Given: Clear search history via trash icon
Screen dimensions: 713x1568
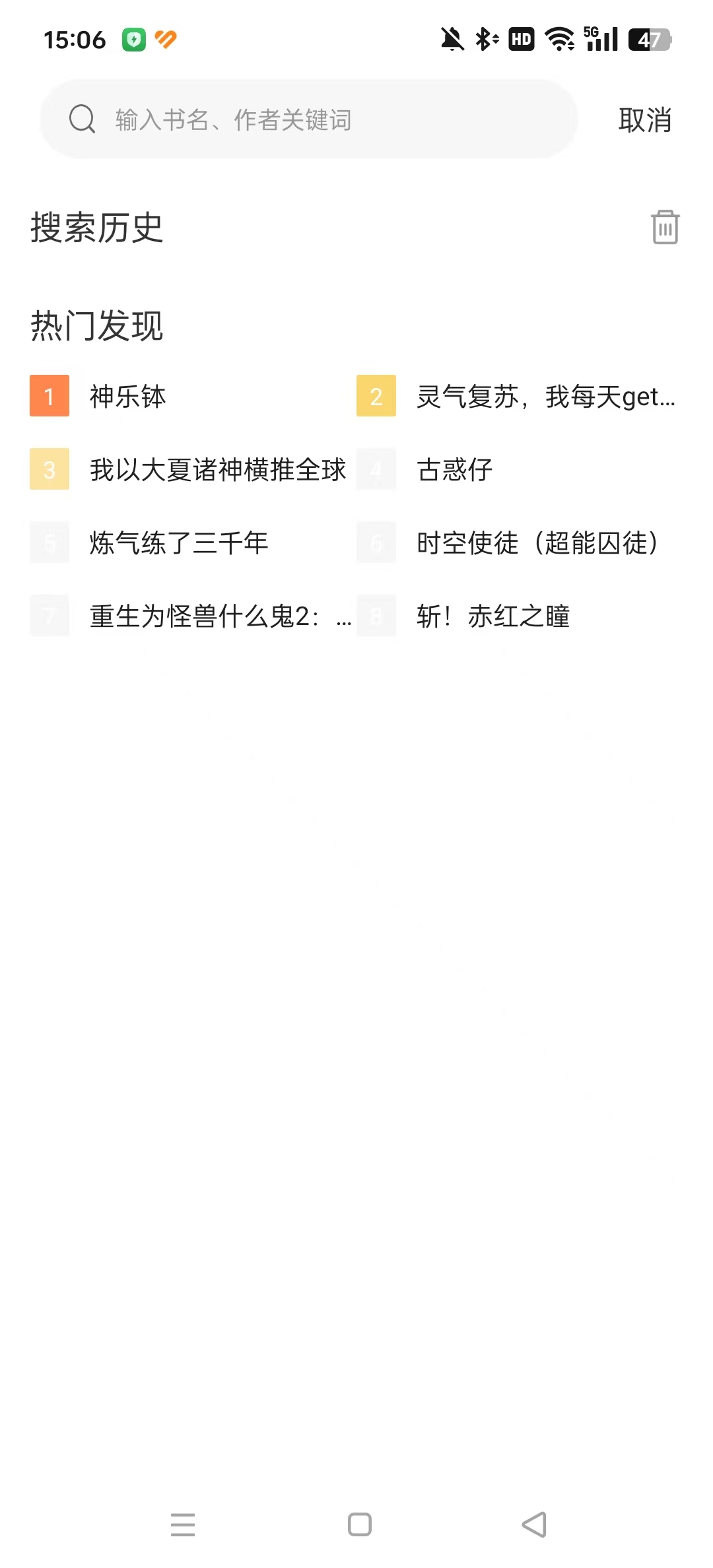Looking at the screenshot, I should 664,228.
